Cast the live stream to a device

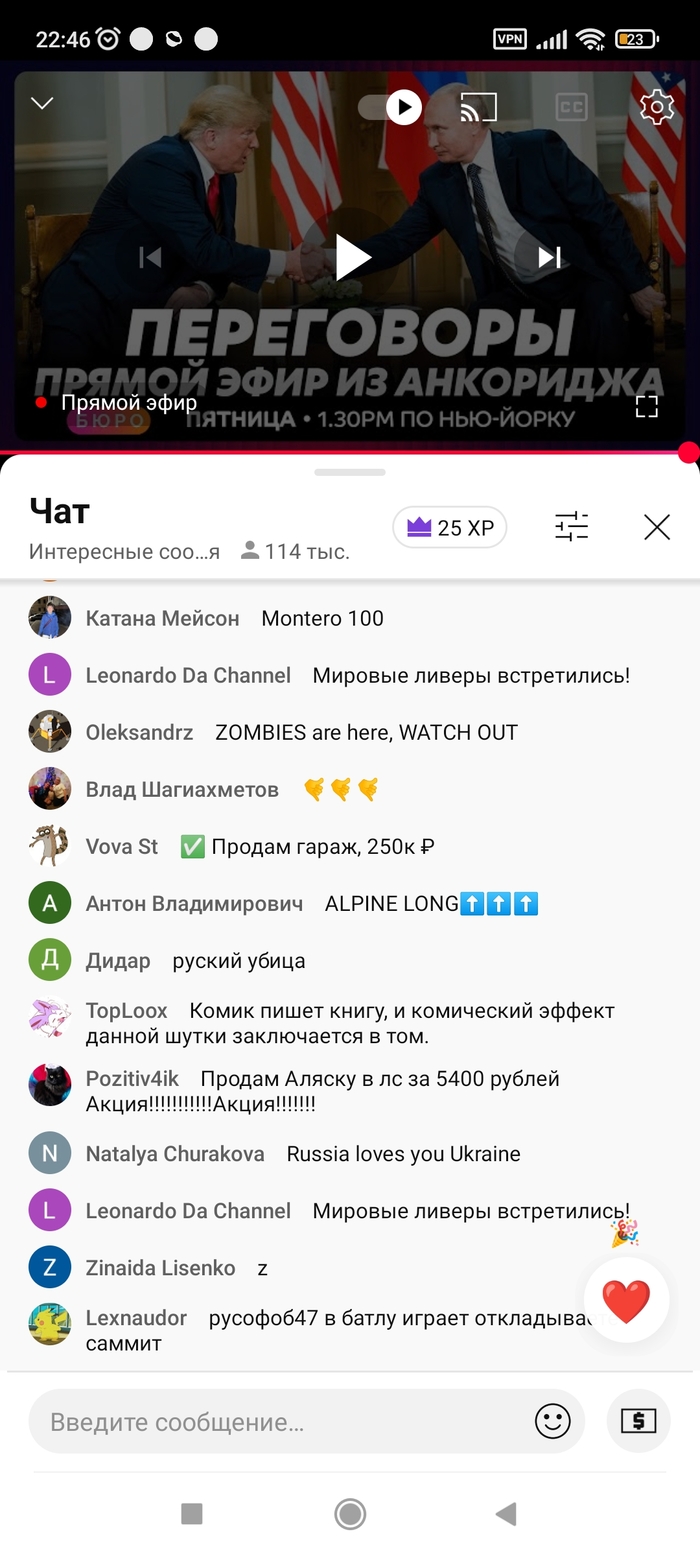pyautogui.click(x=478, y=106)
